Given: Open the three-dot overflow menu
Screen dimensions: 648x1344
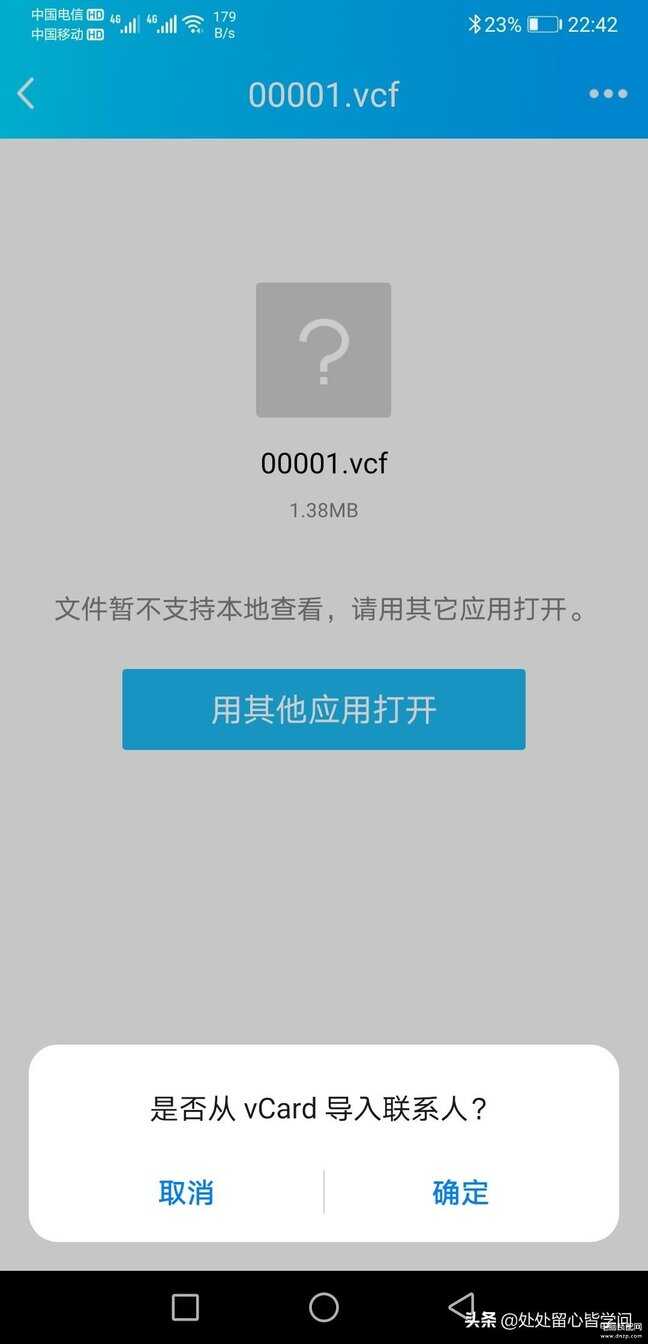Looking at the screenshot, I should coord(607,94).
